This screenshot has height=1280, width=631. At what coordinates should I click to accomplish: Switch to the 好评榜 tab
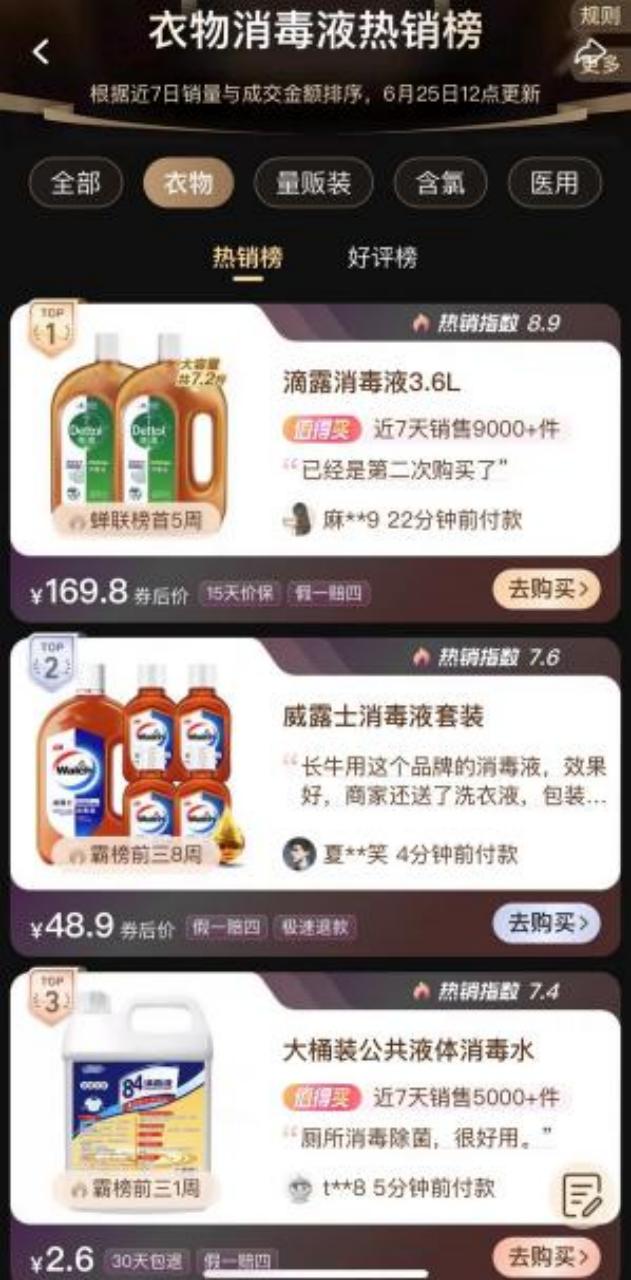(x=382, y=258)
